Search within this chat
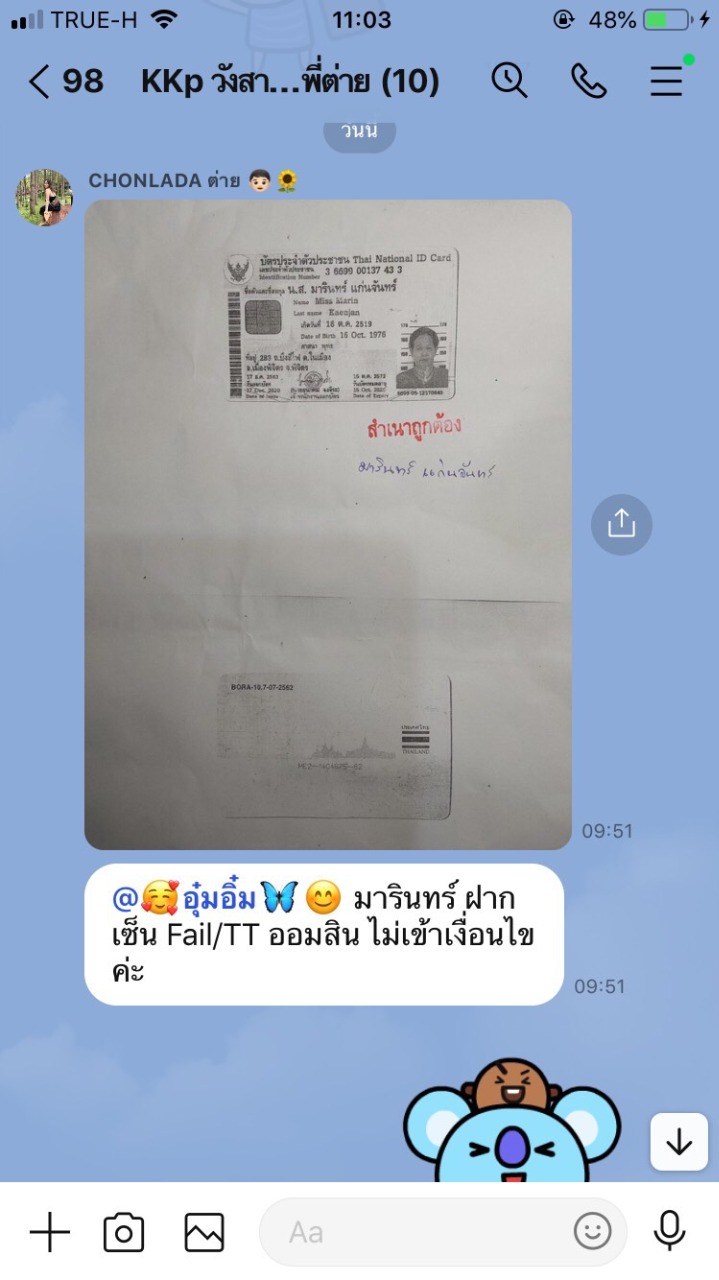This screenshot has height=1280, width=719. (509, 81)
